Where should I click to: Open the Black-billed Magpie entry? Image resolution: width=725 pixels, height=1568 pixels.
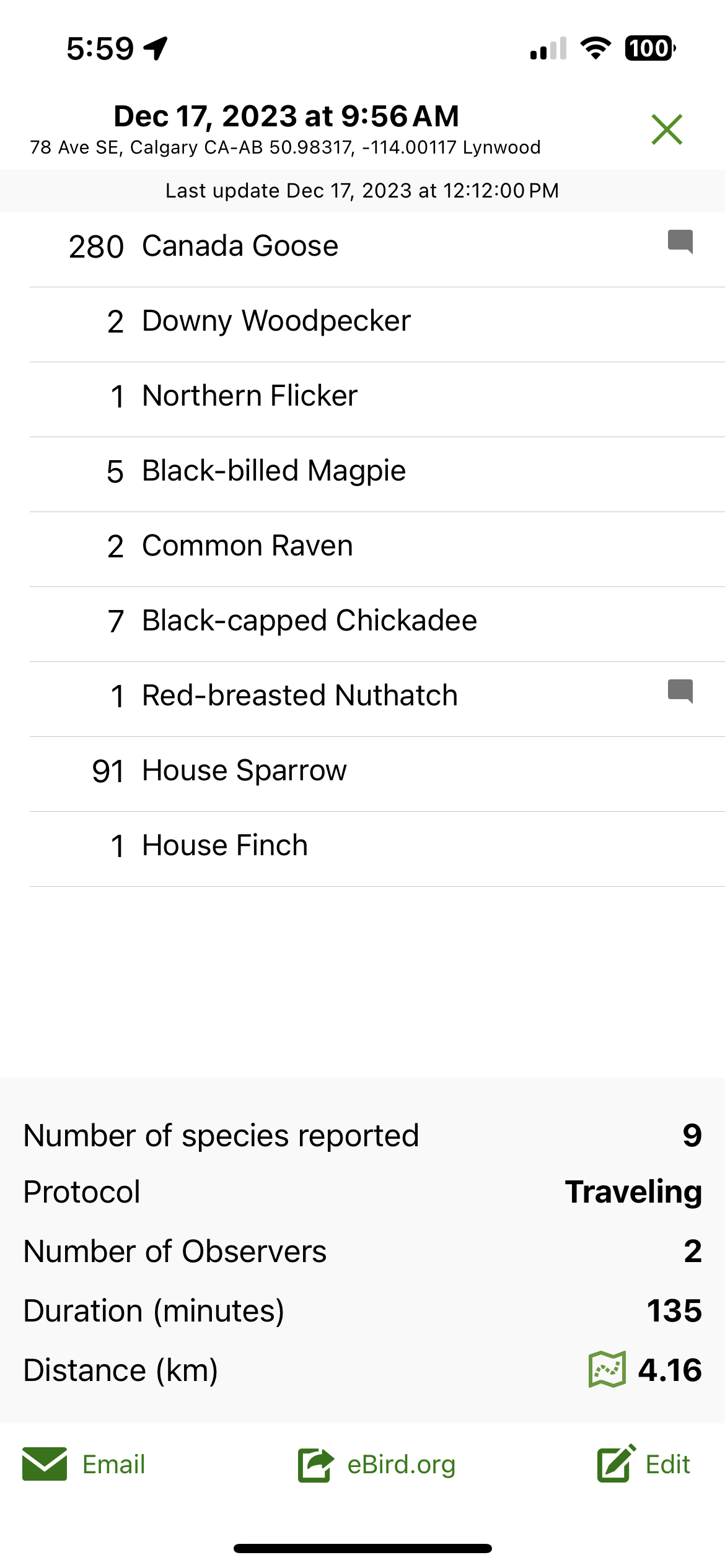273,471
